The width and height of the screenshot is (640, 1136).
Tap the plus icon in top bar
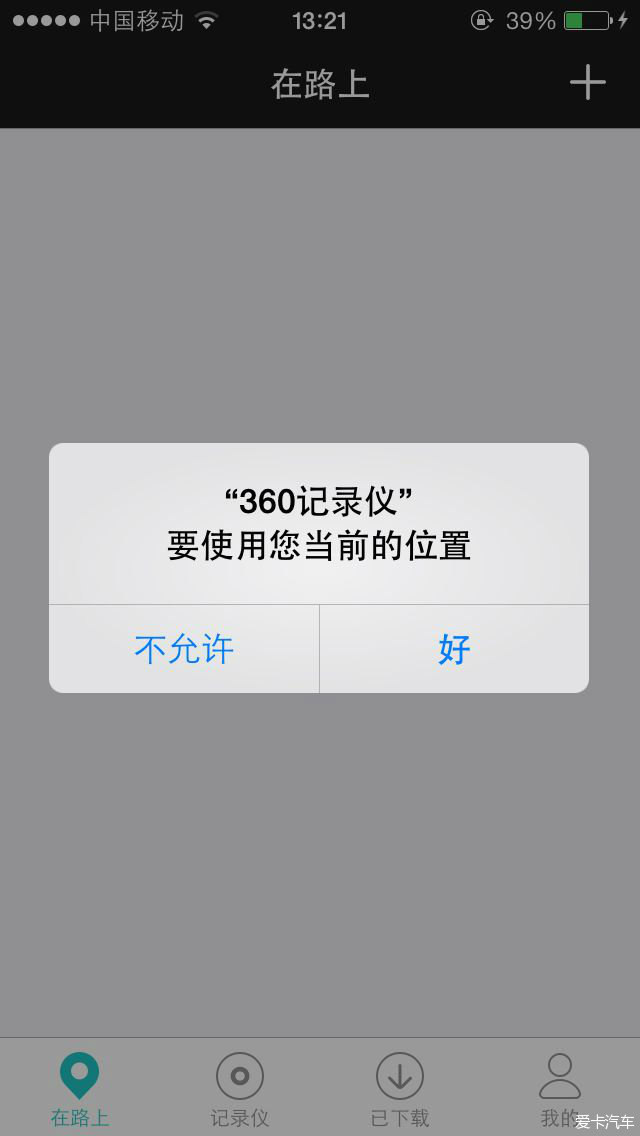pos(587,83)
